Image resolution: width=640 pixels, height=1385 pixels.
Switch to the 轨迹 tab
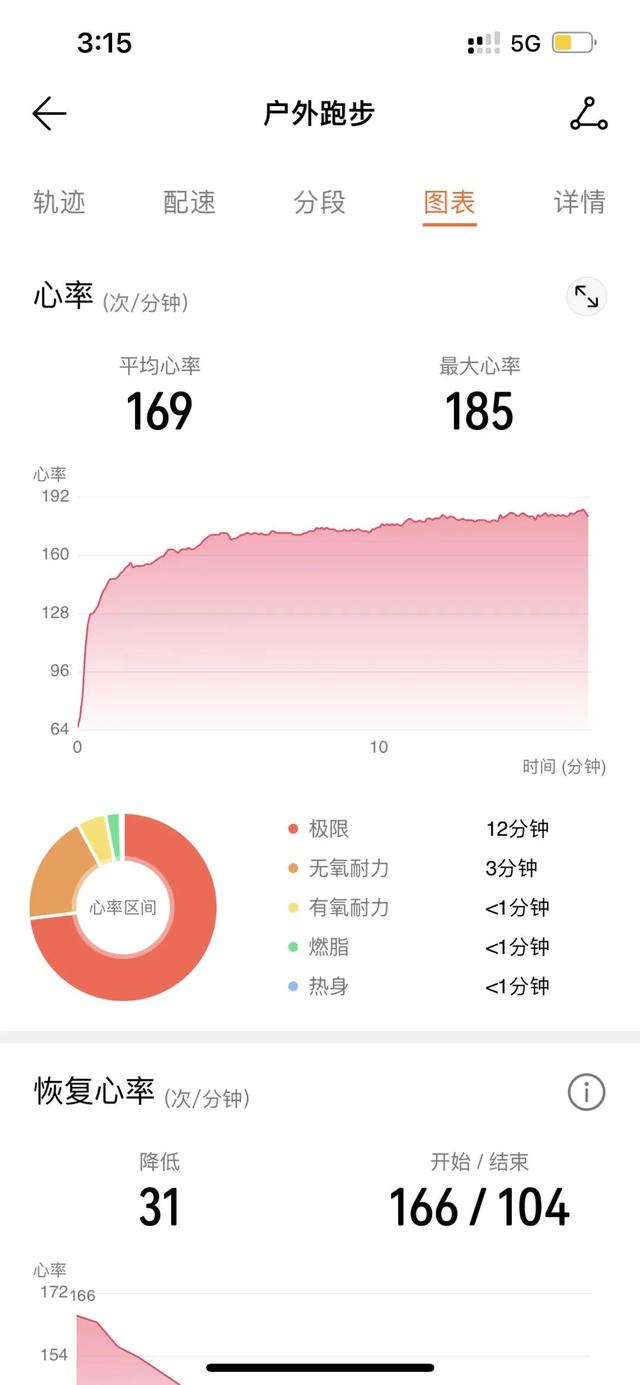click(59, 202)
